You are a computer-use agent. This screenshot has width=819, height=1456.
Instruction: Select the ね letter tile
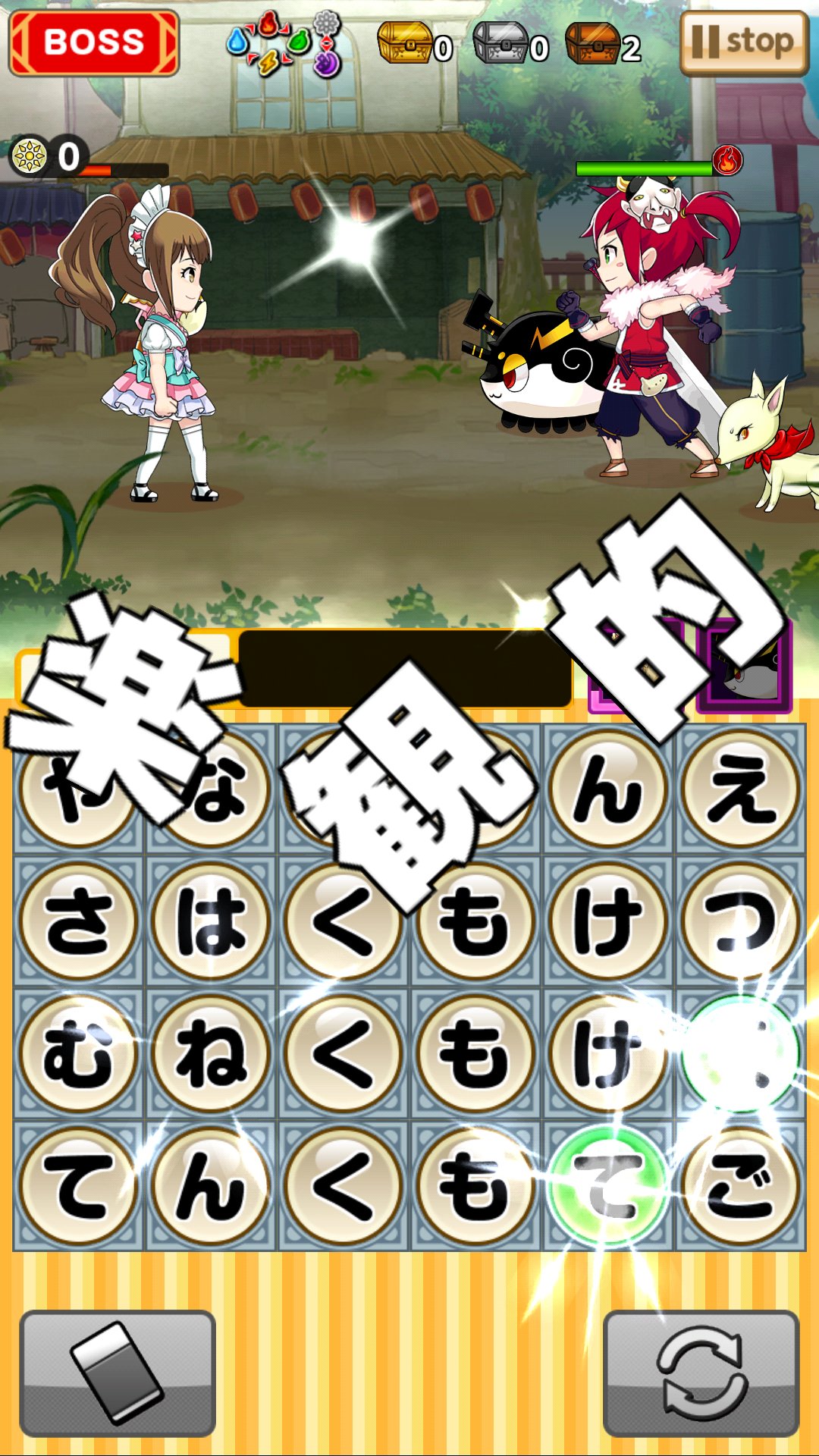pos(211,1053)
